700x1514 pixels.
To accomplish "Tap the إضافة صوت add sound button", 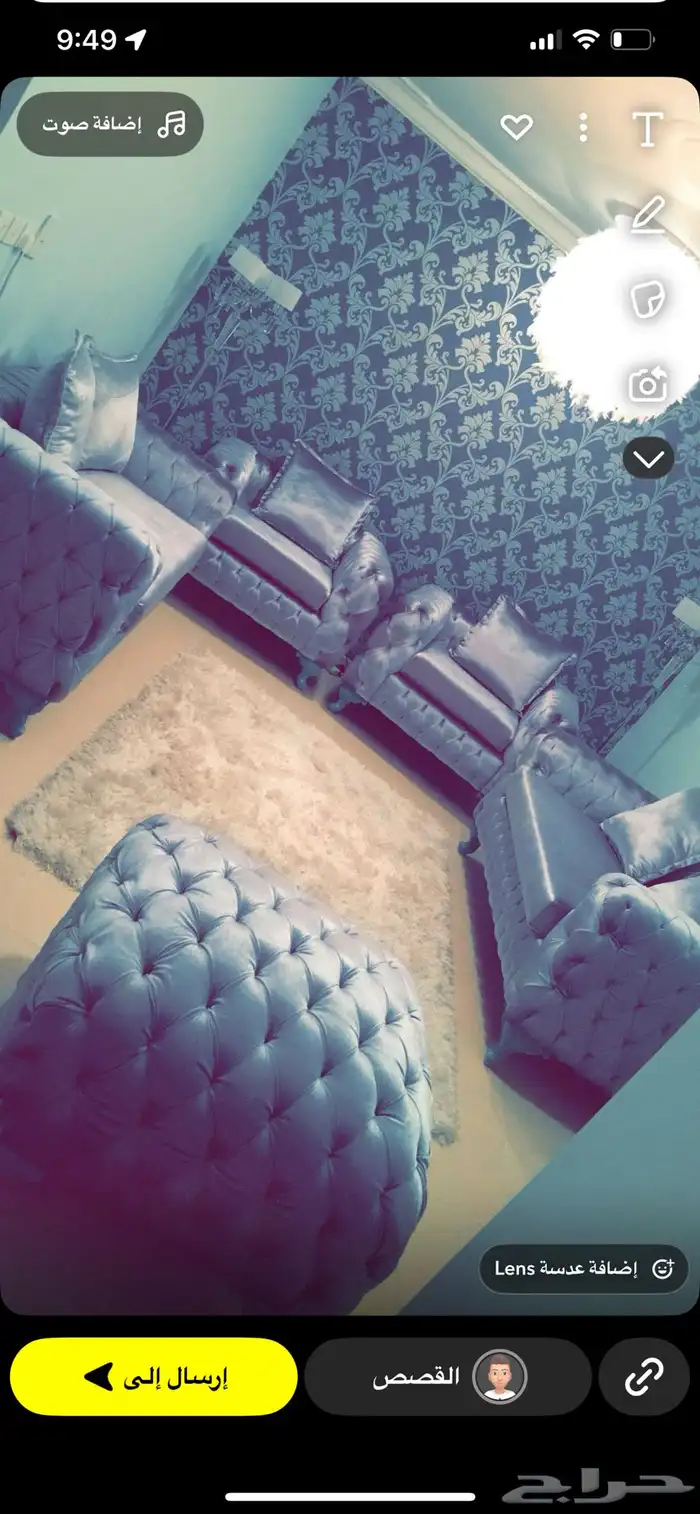I will click(110, 124).
